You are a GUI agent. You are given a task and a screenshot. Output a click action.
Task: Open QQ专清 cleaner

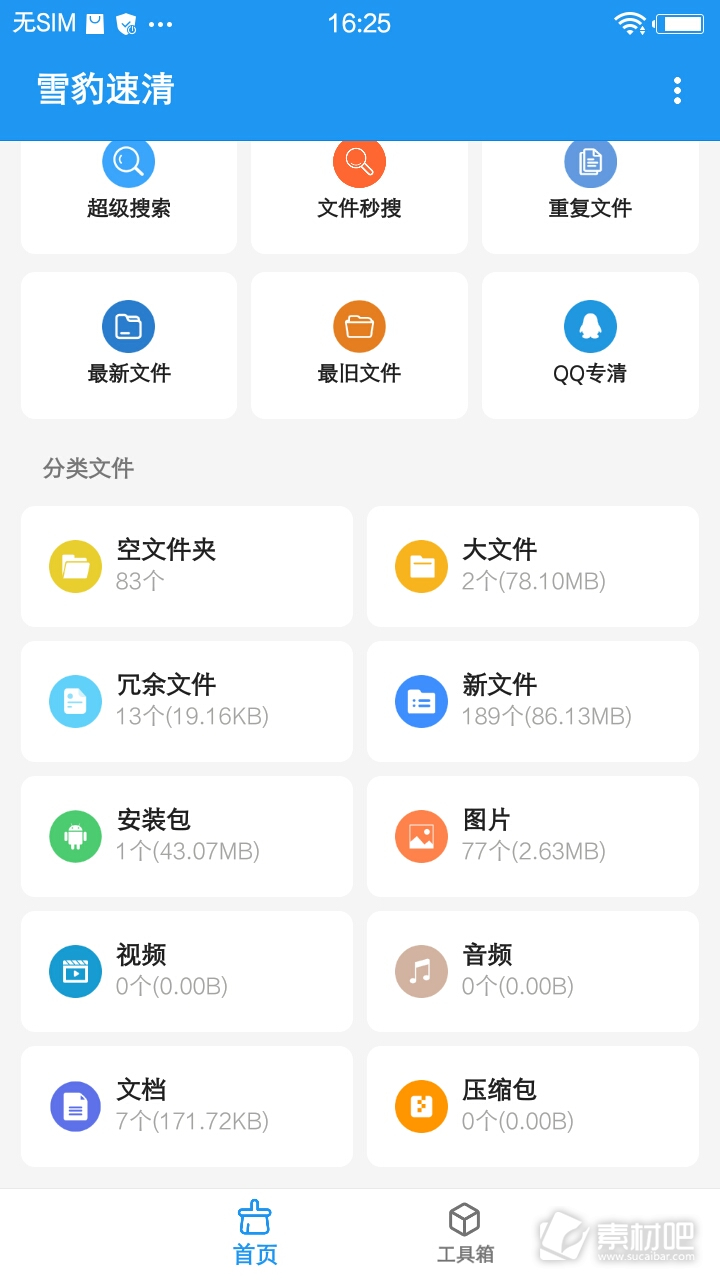coord(590,345)
